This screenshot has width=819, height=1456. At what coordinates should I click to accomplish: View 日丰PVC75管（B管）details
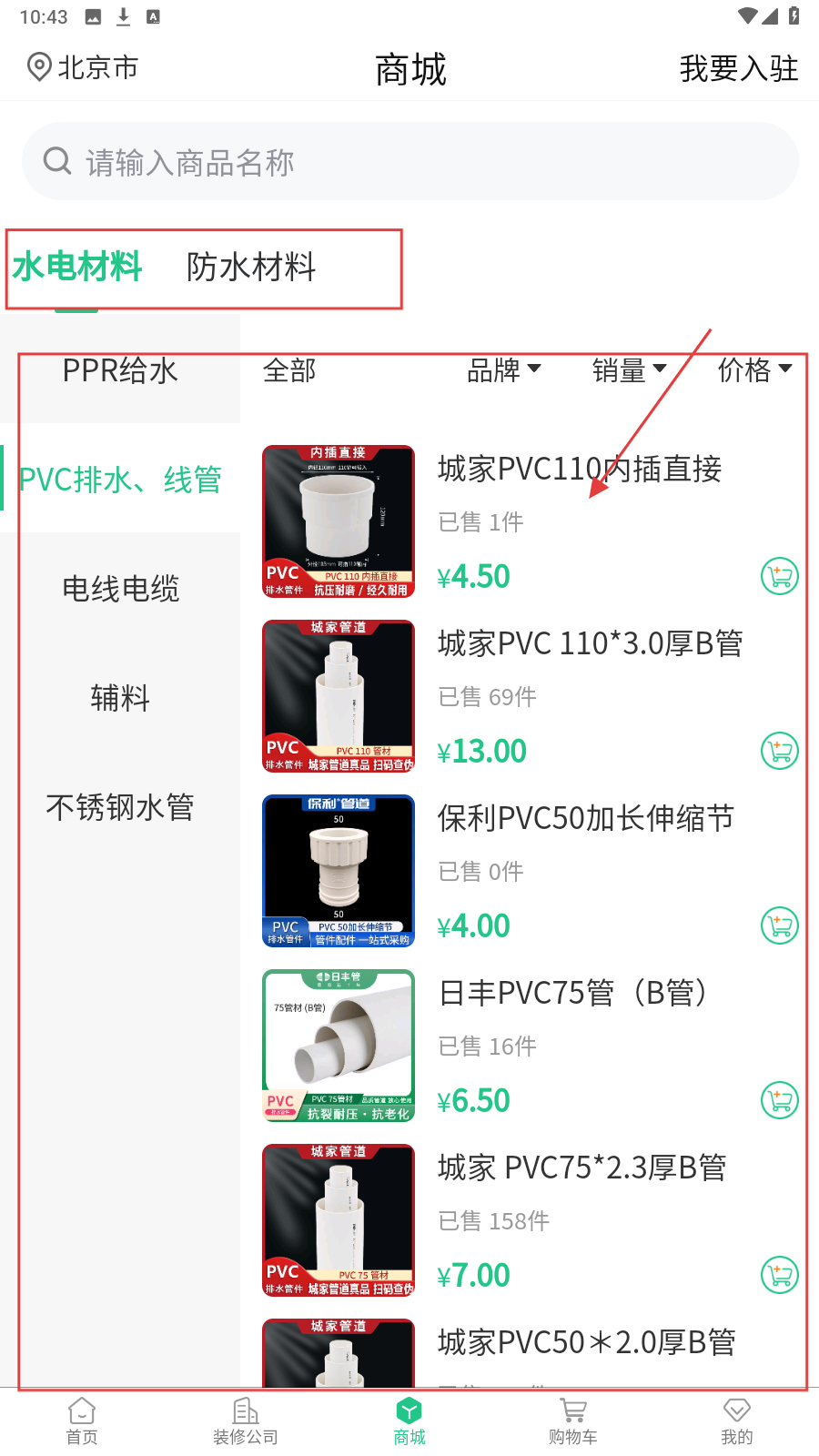point(573,993)
